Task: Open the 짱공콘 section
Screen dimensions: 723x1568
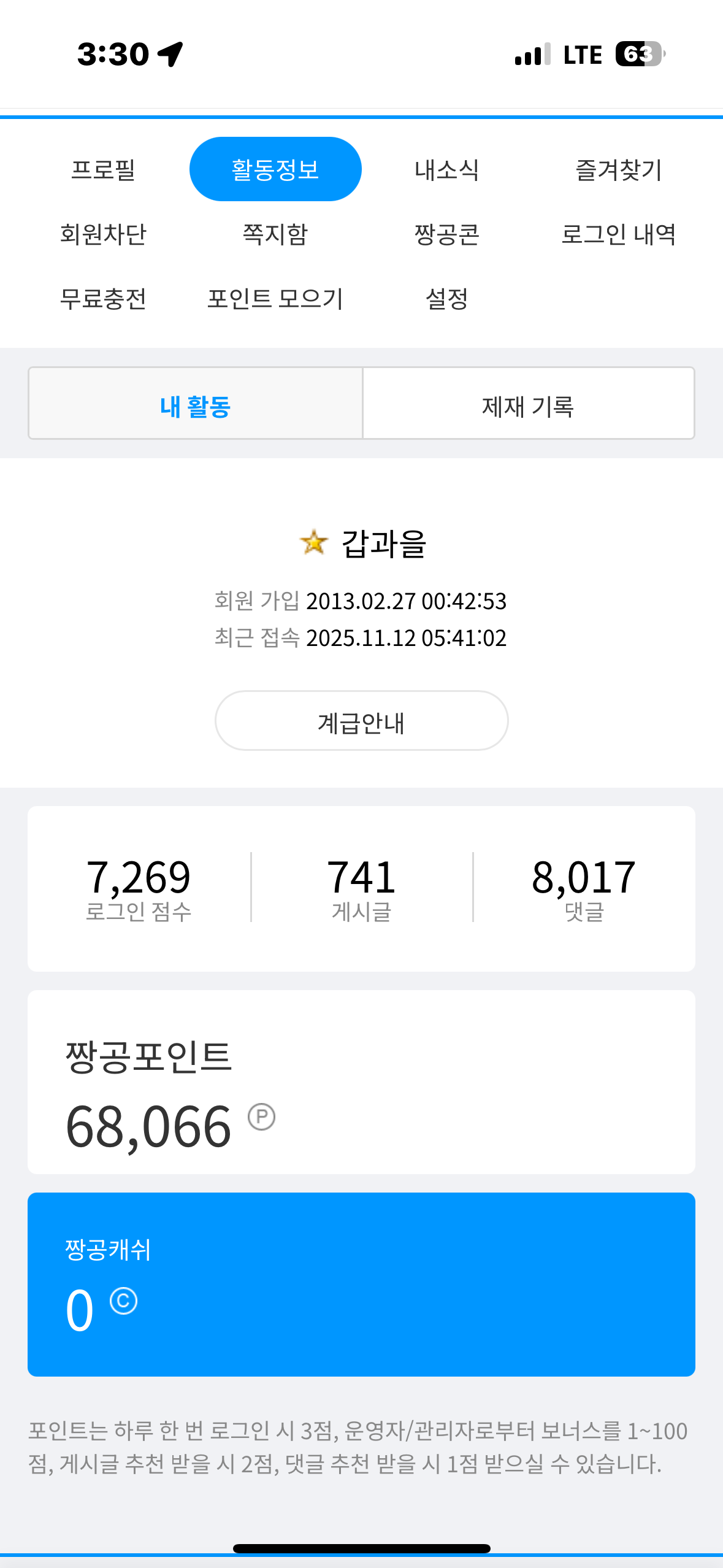Action: 446,234
